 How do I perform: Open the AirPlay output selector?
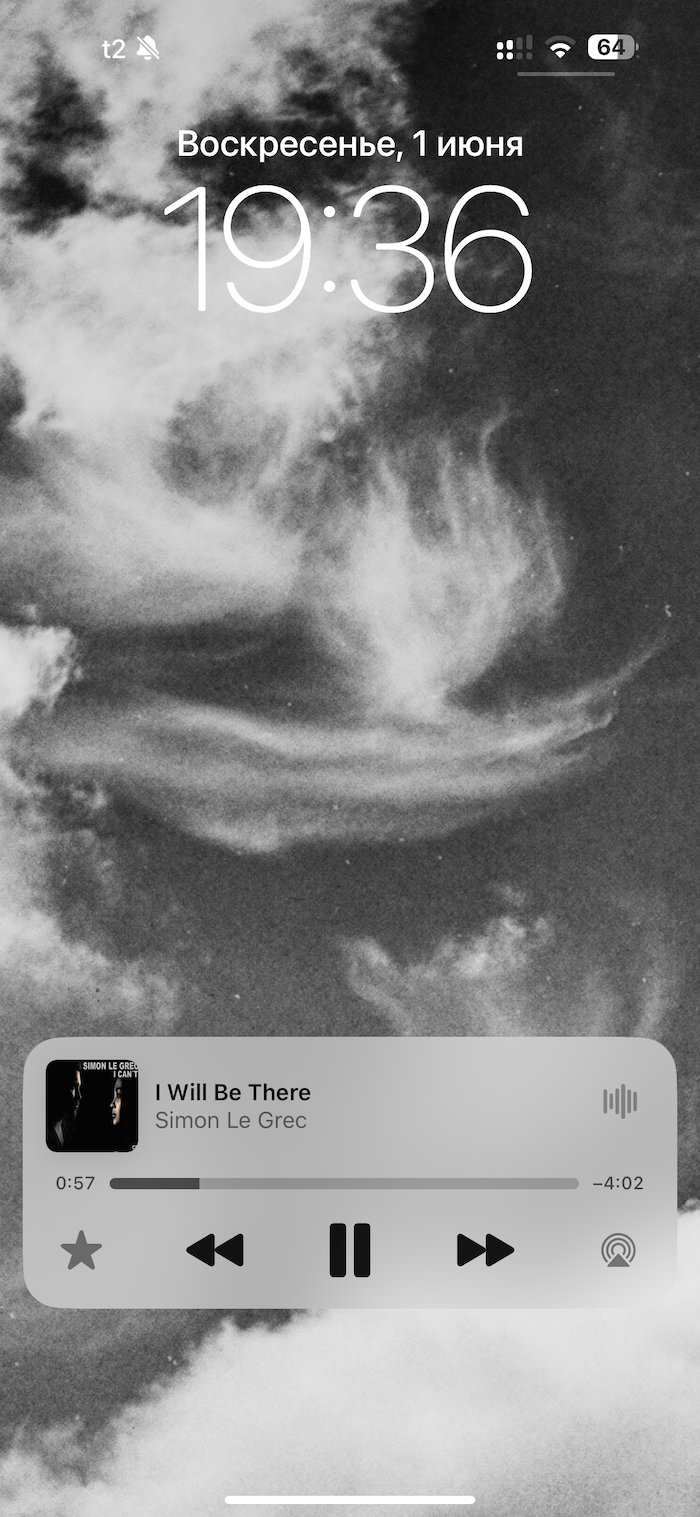pos(619,1251)
